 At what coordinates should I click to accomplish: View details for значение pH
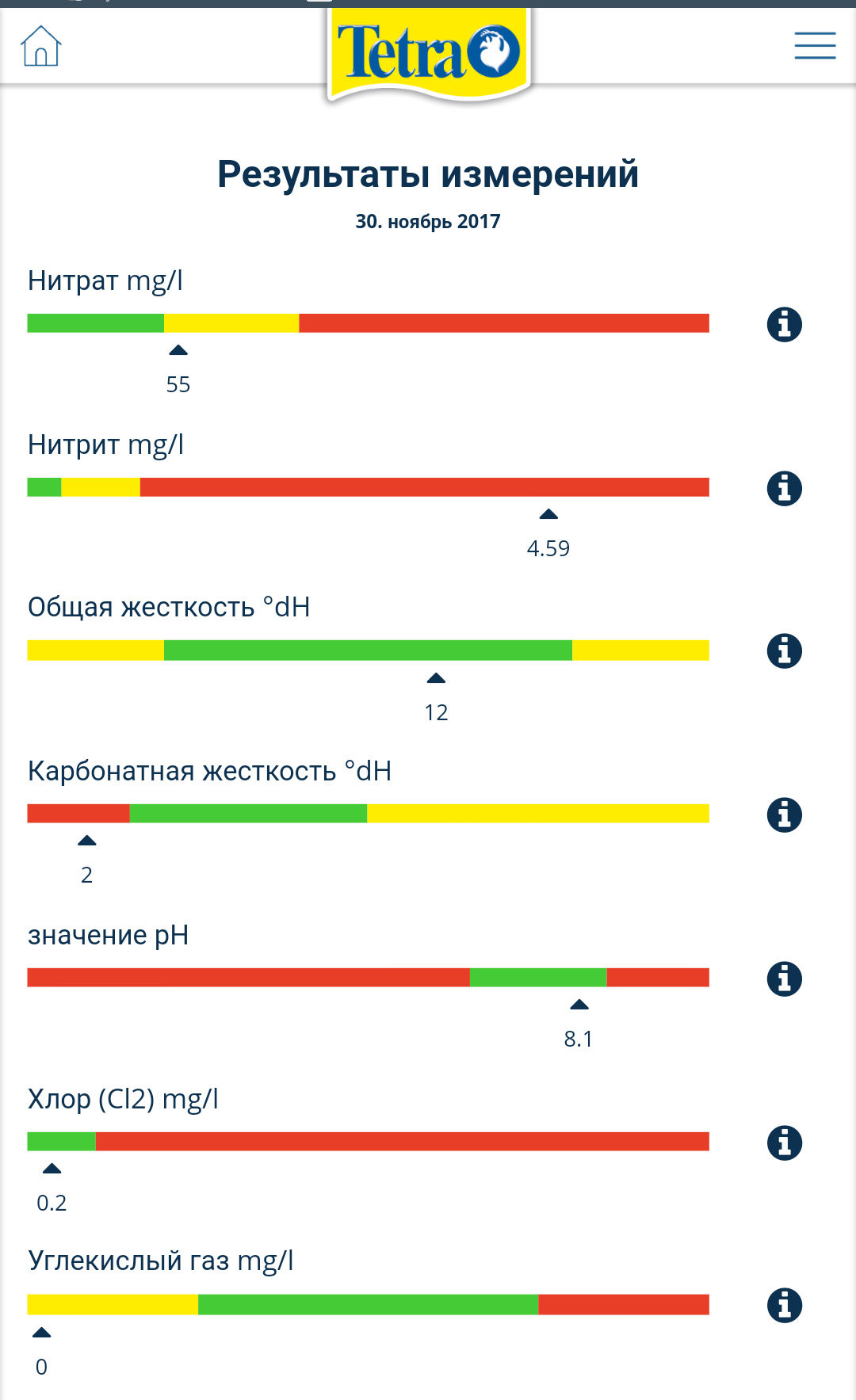coord(784,978)
